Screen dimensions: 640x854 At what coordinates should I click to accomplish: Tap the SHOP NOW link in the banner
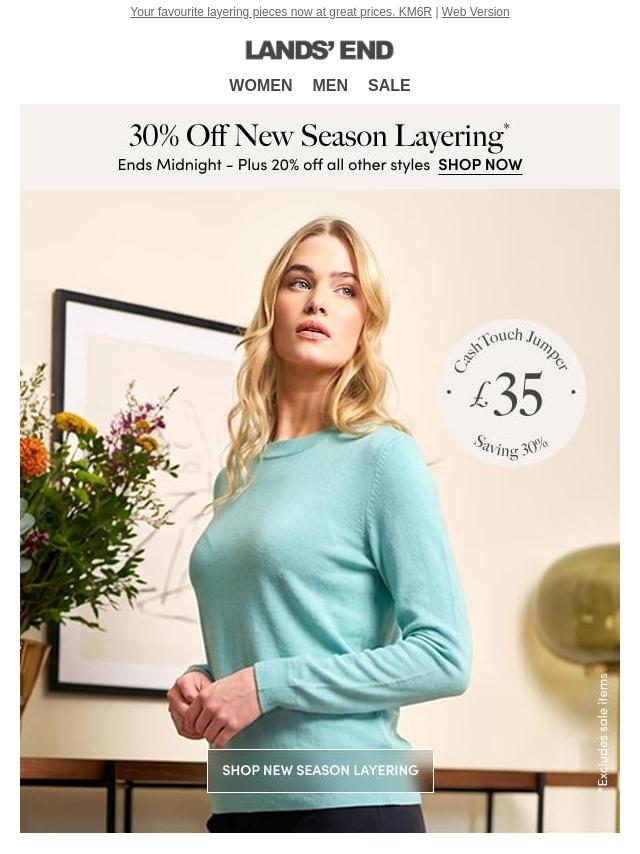480,165
